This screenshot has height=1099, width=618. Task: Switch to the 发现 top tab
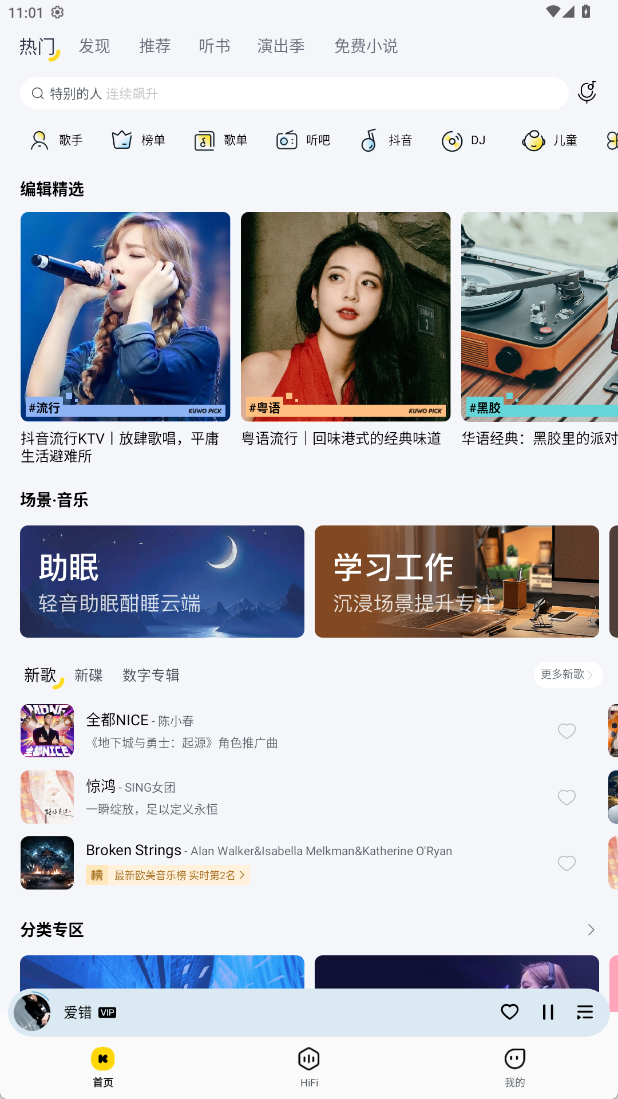point(94,46)
